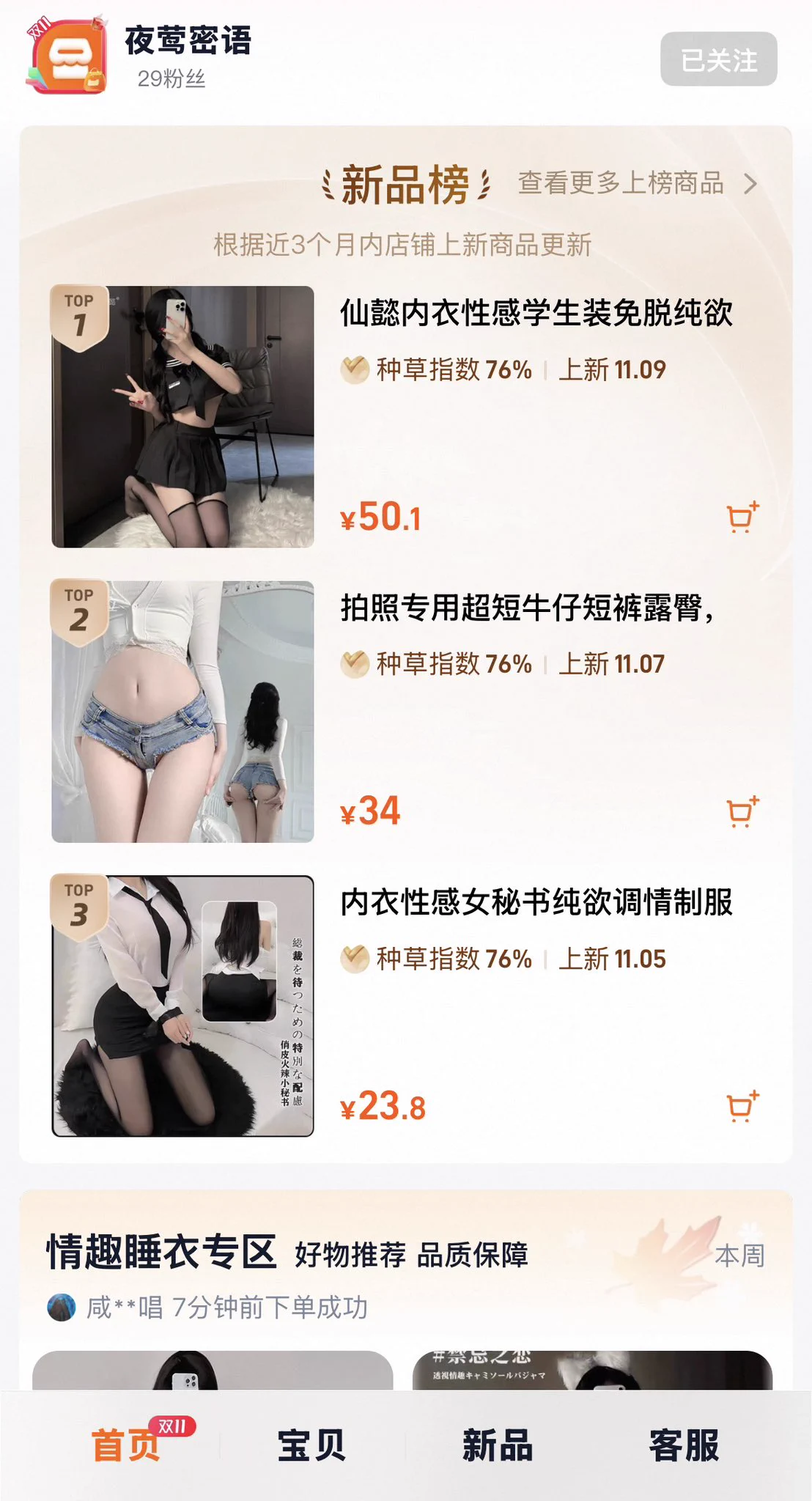812x1501 pixels.
Task: Open the 客服 customer service tab
Action: pyautogui.click(x=684, y=1445)
